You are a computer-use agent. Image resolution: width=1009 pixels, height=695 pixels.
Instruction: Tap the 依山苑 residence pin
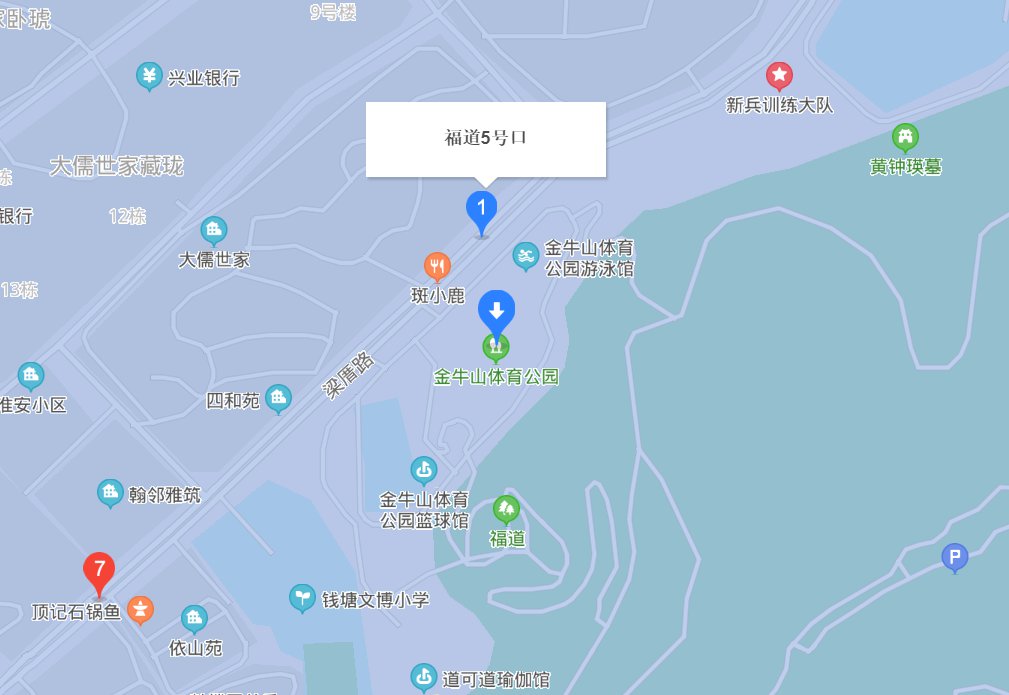(194, 618)
